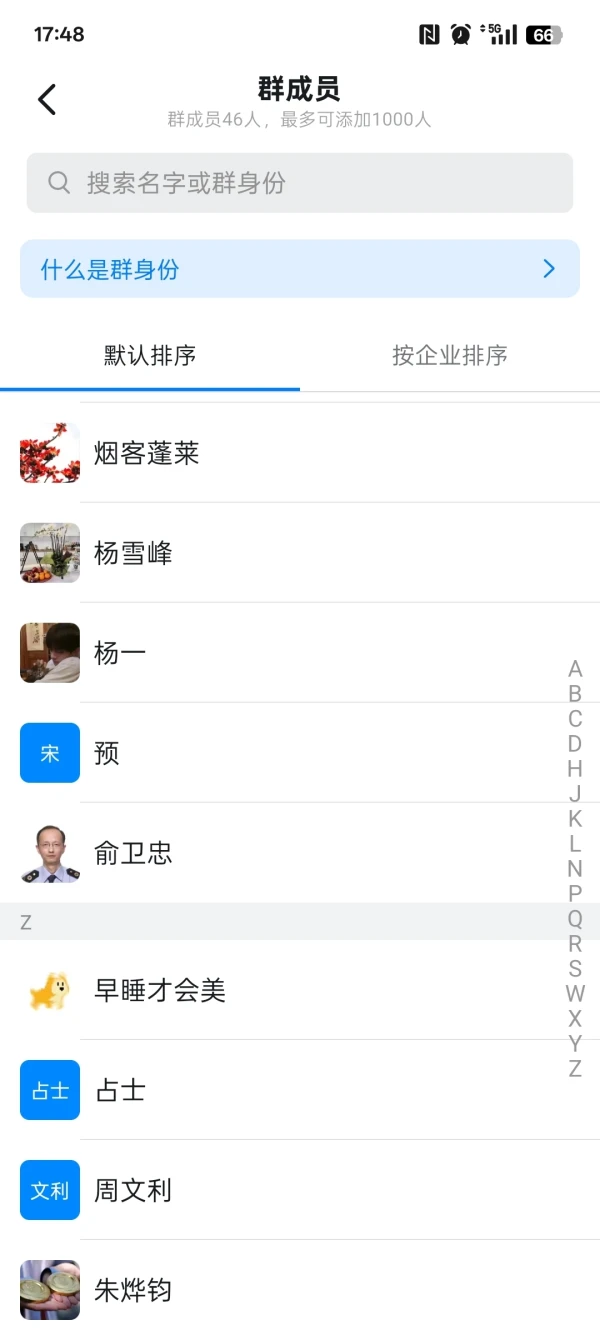Select member 俞卫忠
600x1340 pixels.
tap(133, 853)
